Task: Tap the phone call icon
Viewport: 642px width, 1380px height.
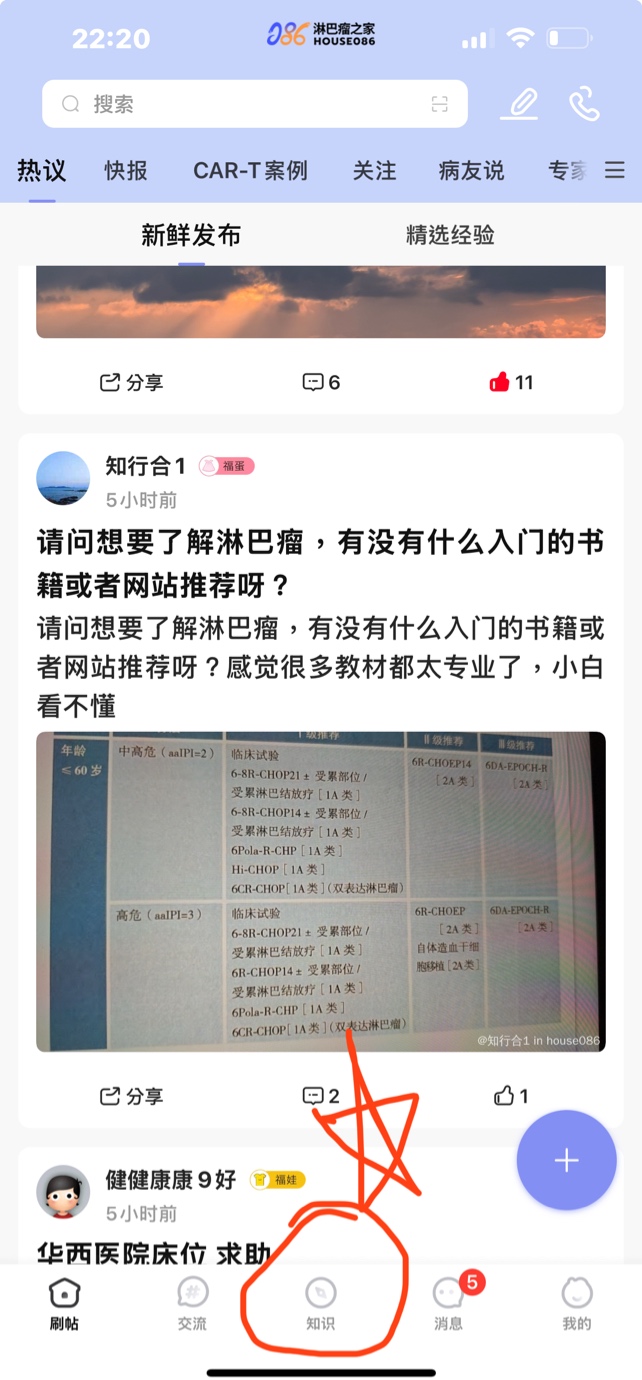Action: (584, 104)
